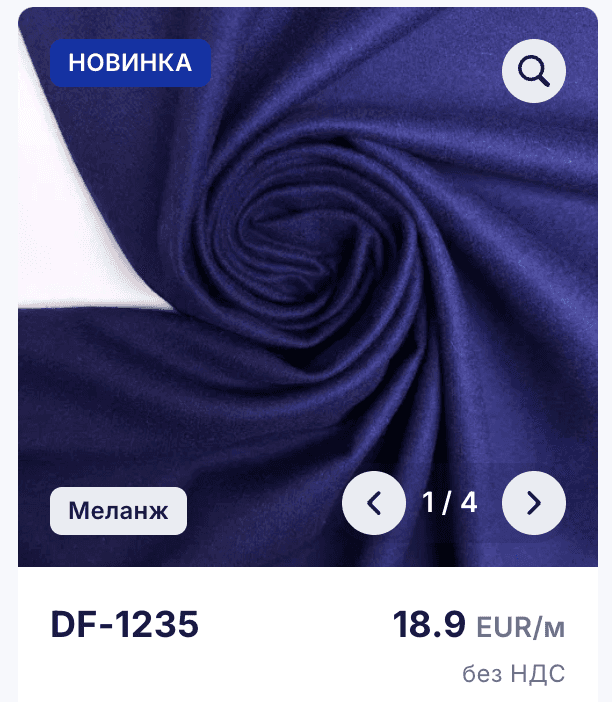
Task: Select the Меланж tag chip
Action: pos(118,511)
